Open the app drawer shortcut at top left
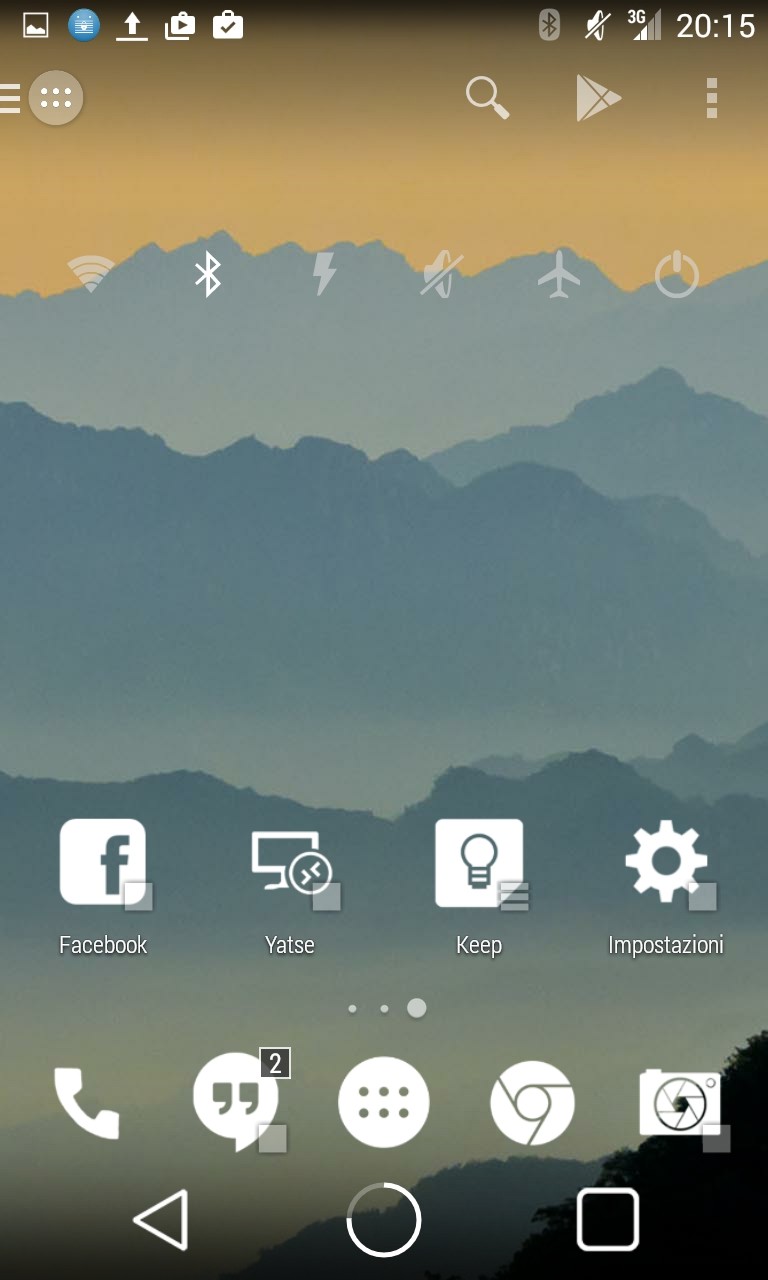Image resolution: width=768 pixels, height=1280 pixels. click(55, 98)
